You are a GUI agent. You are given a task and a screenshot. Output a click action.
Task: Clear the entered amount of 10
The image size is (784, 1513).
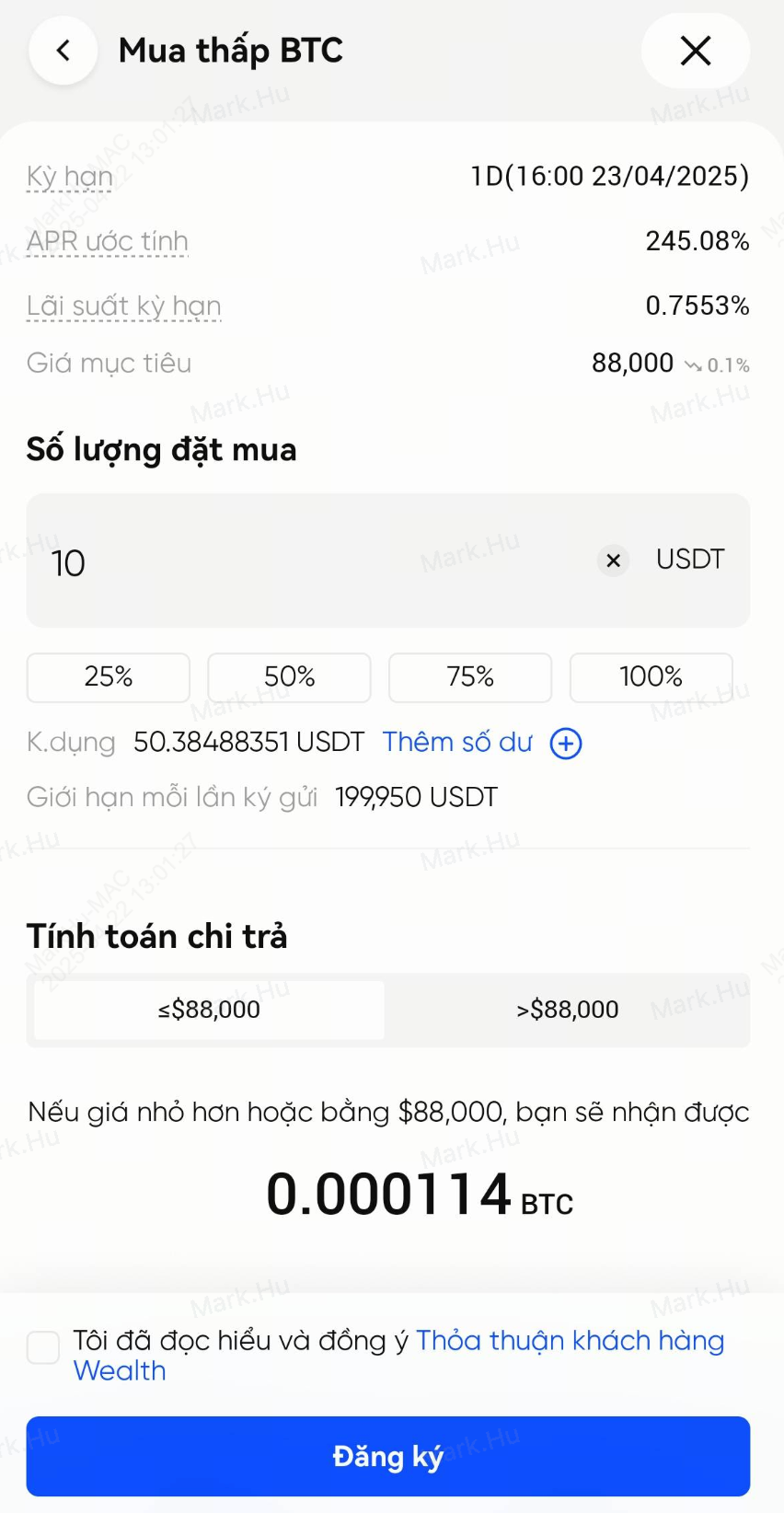point(613,560)
